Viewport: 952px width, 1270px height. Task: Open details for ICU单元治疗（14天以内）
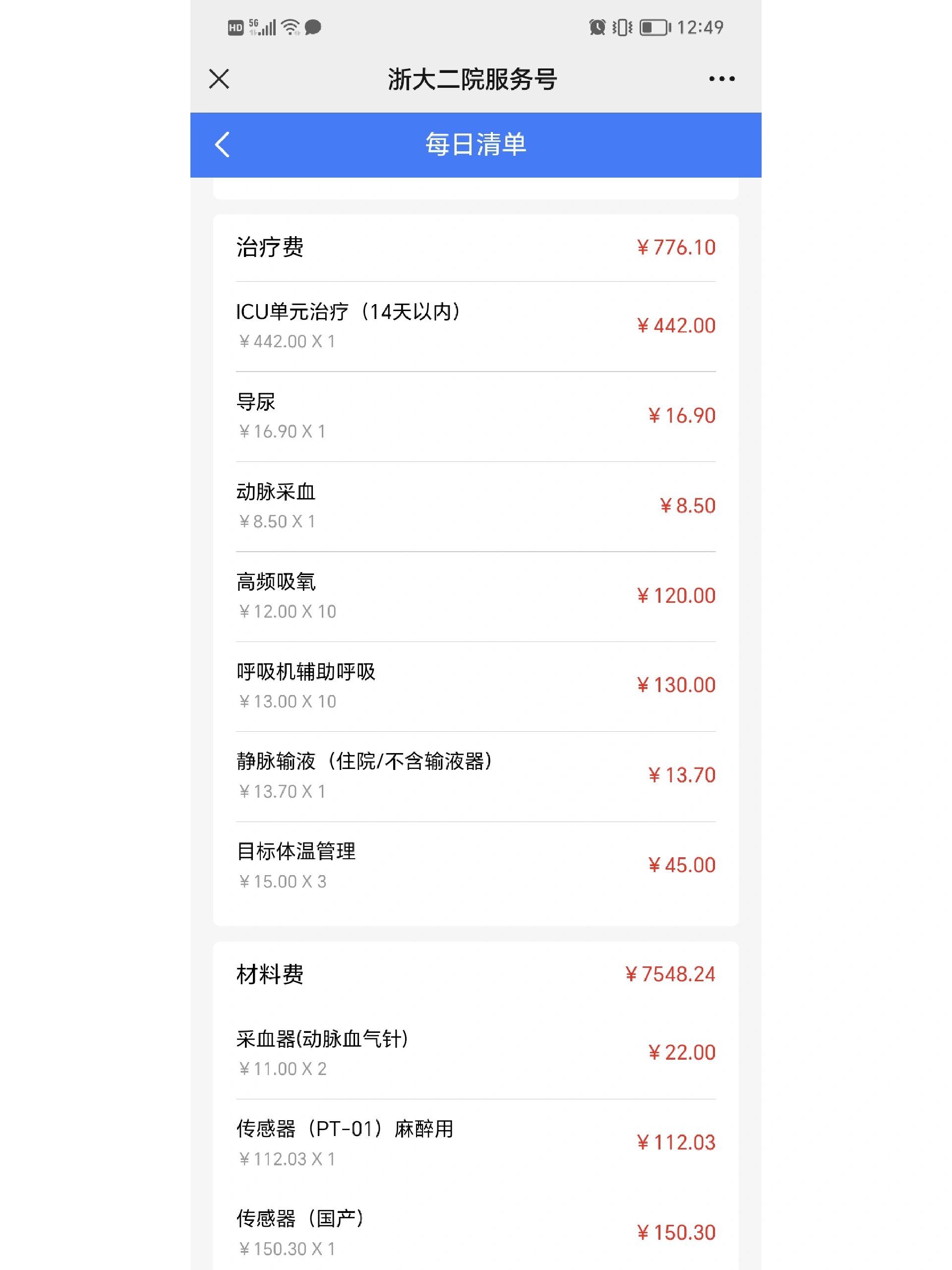350,314
